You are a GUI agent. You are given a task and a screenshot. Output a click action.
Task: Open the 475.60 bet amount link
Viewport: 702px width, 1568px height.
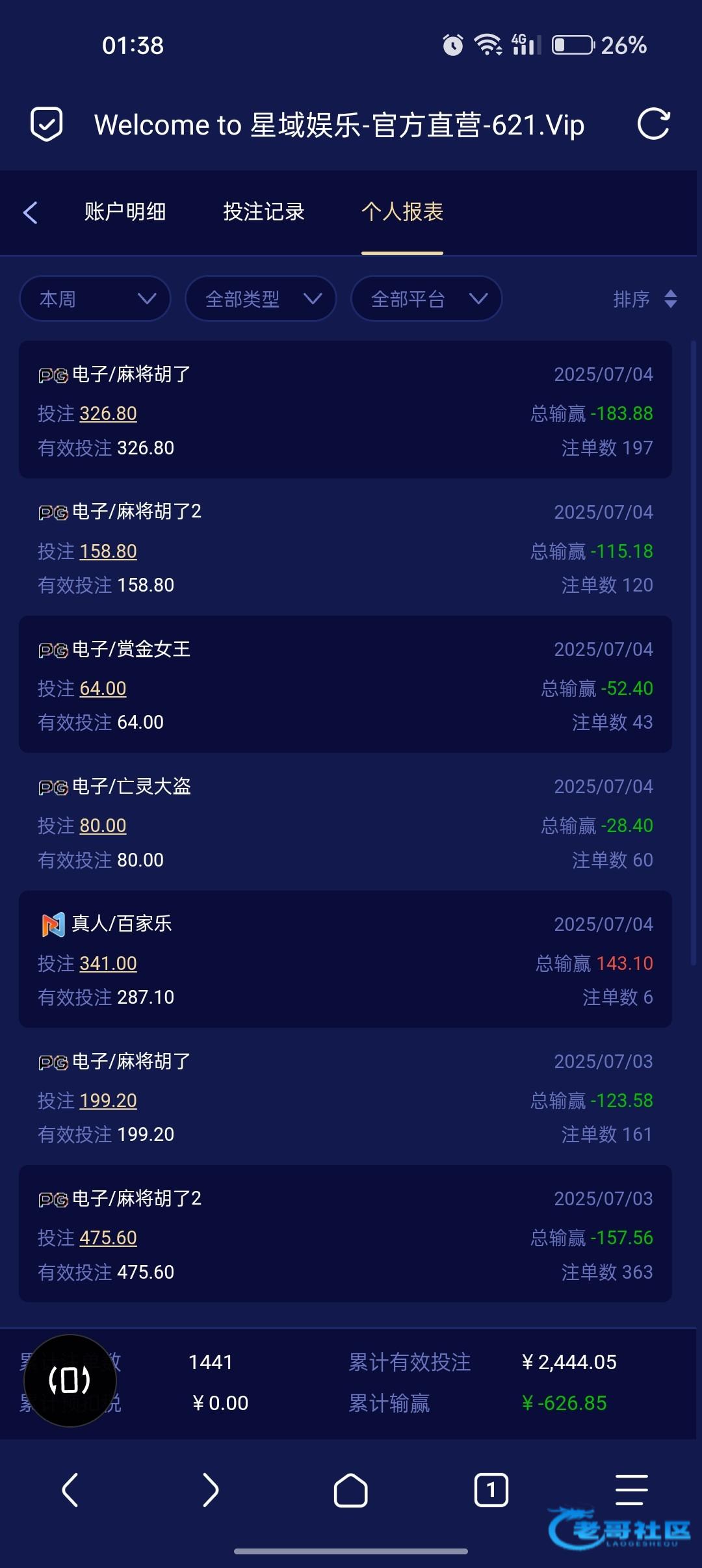108,1238
